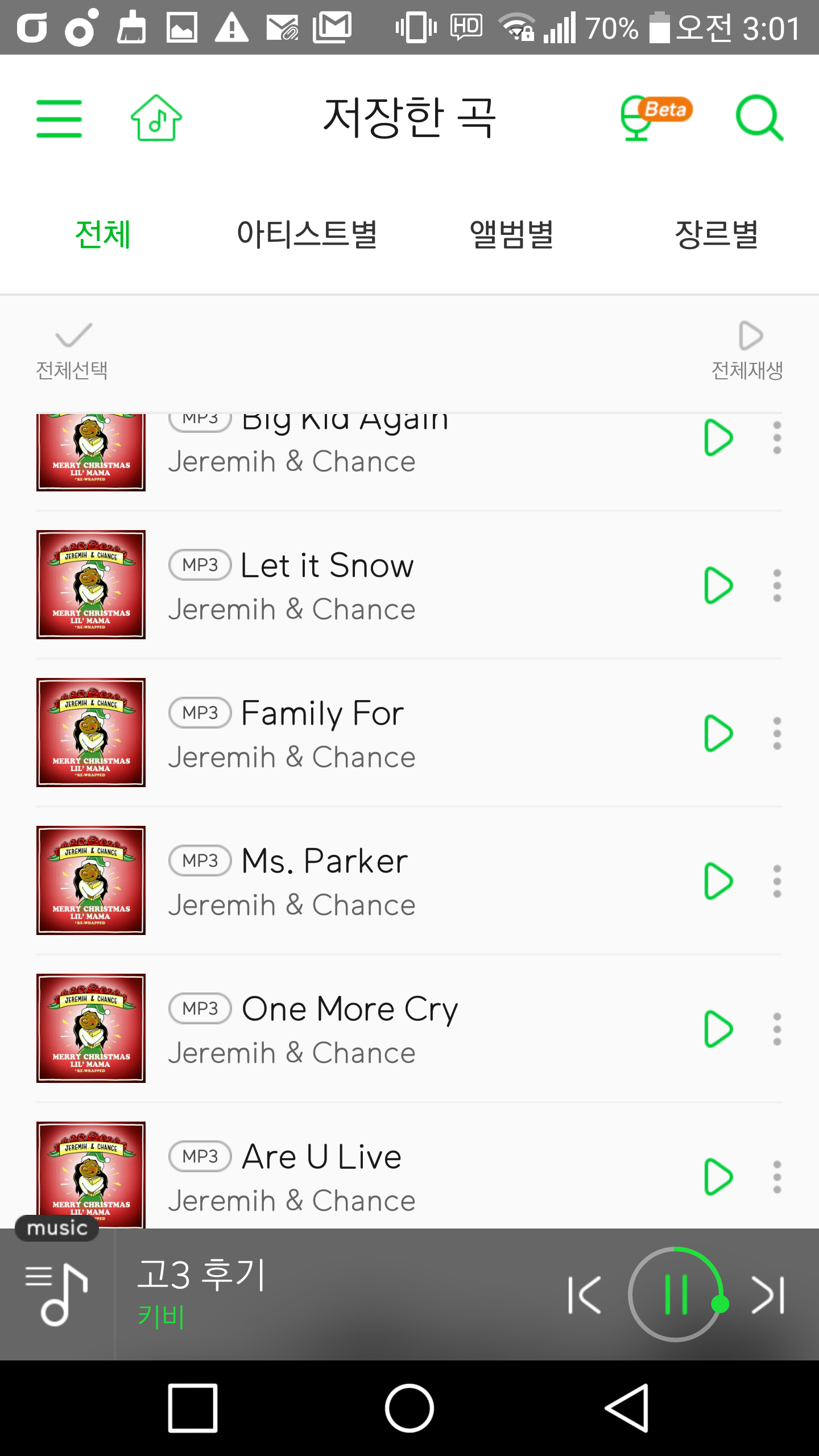Switch to the 장르별 tab
The height and width of the screenshot is (1456, 819).
coord(717,234)
